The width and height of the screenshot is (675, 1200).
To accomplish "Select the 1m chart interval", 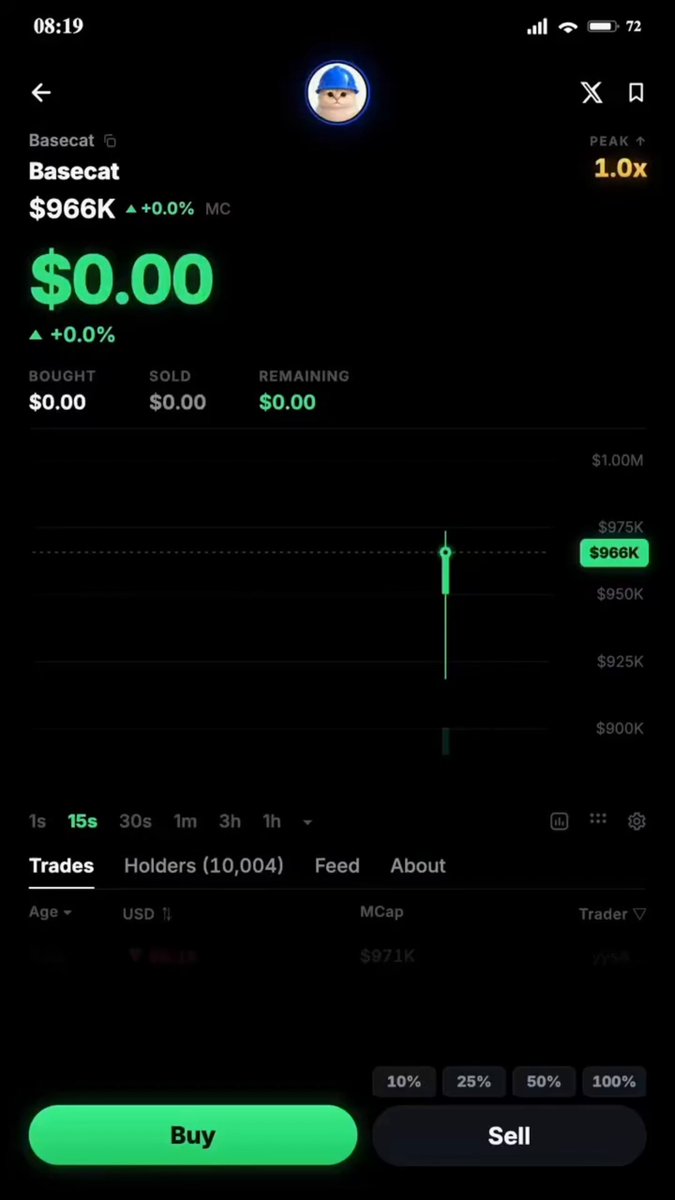I will pos(185,821).
